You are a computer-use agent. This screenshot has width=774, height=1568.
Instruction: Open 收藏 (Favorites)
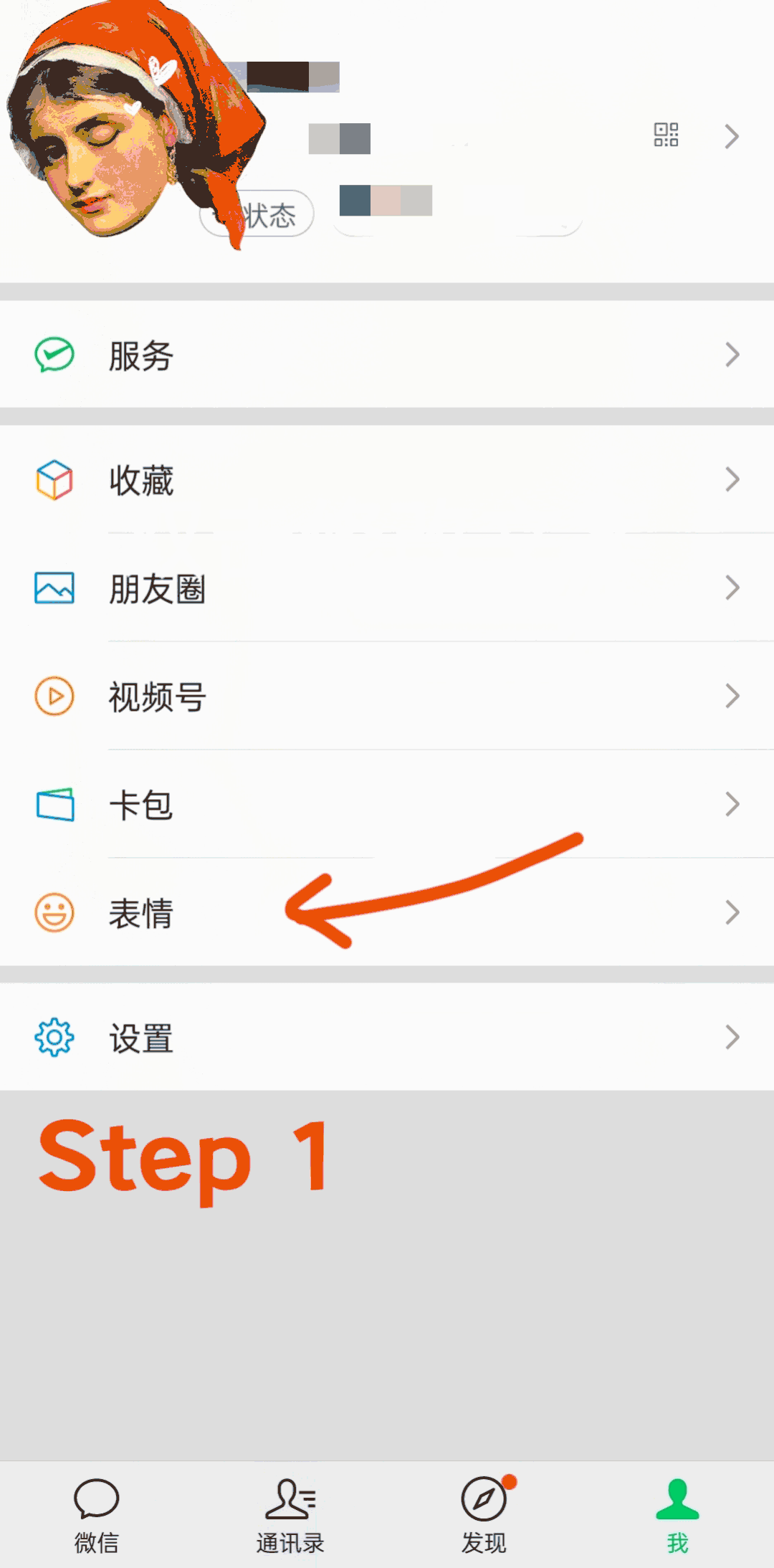[x=387, y=479]
